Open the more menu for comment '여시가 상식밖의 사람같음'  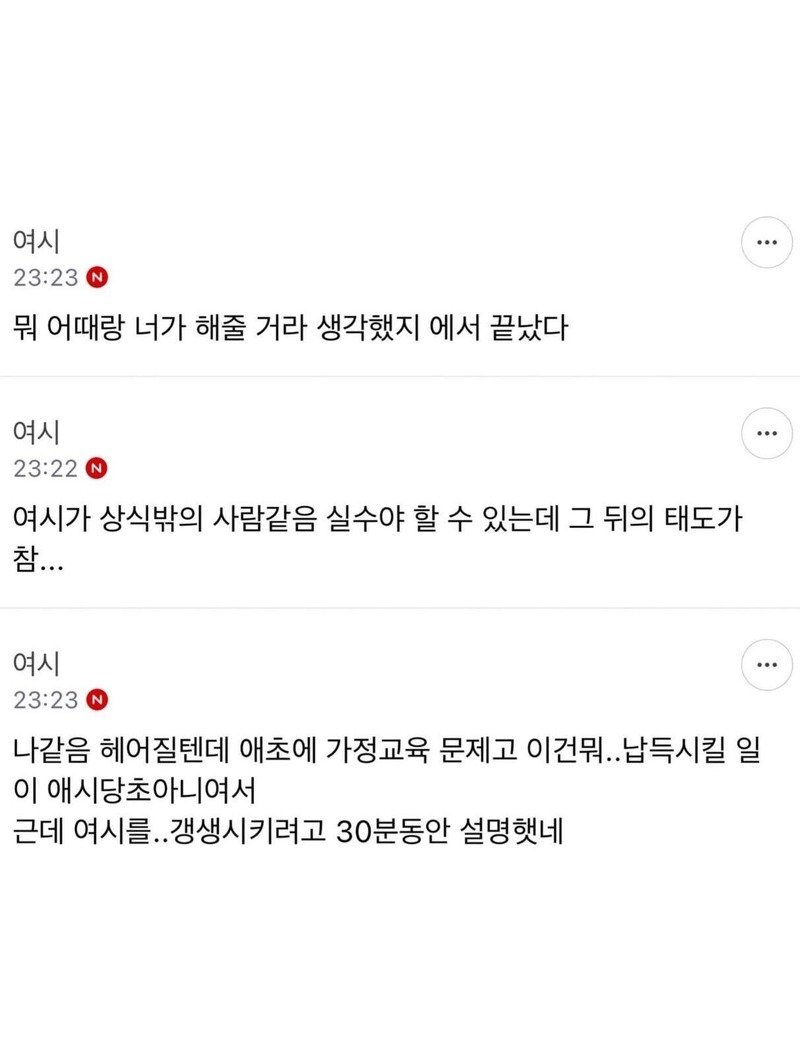[766, 433]
